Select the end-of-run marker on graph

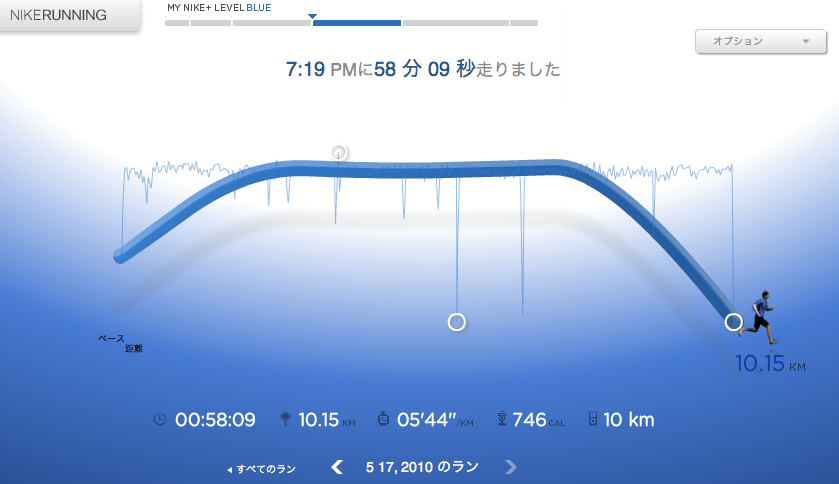[x=733, y=322]
